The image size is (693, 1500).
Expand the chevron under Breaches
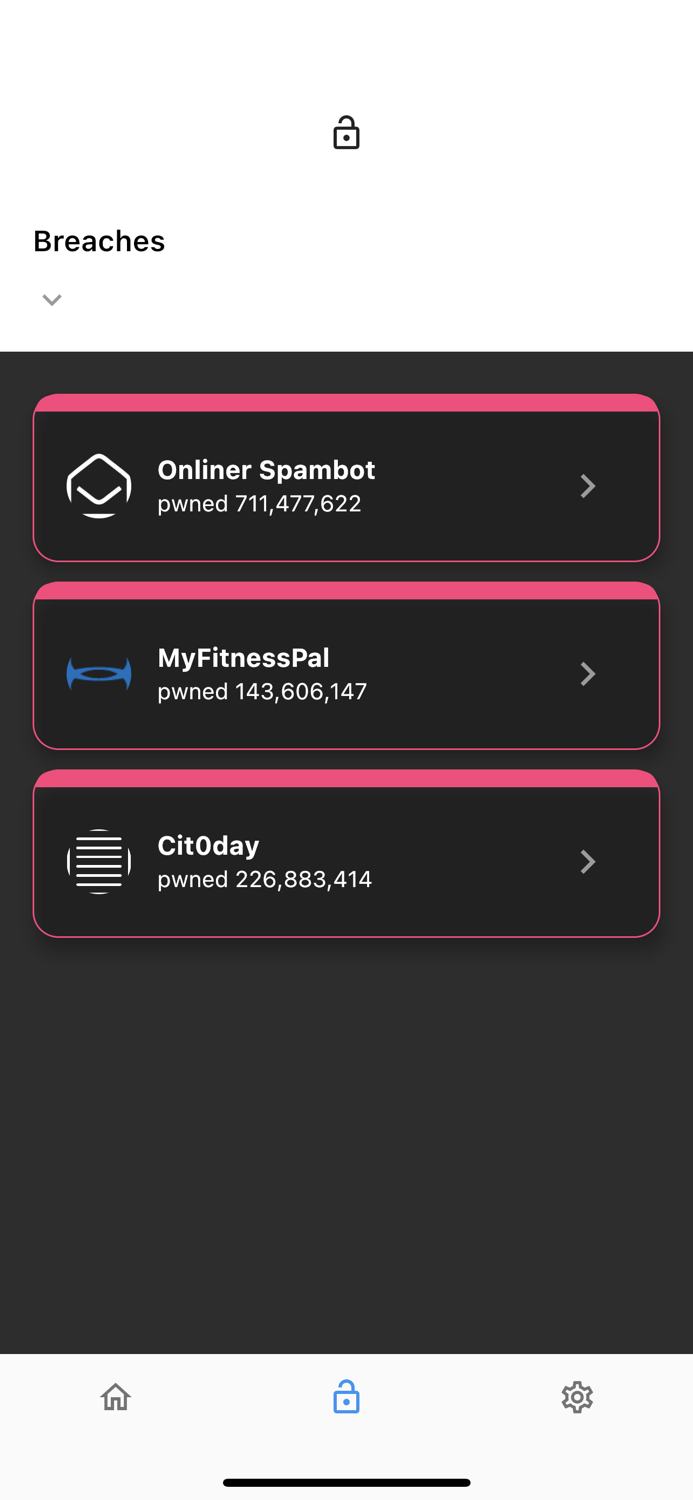(x=52, y=300)
